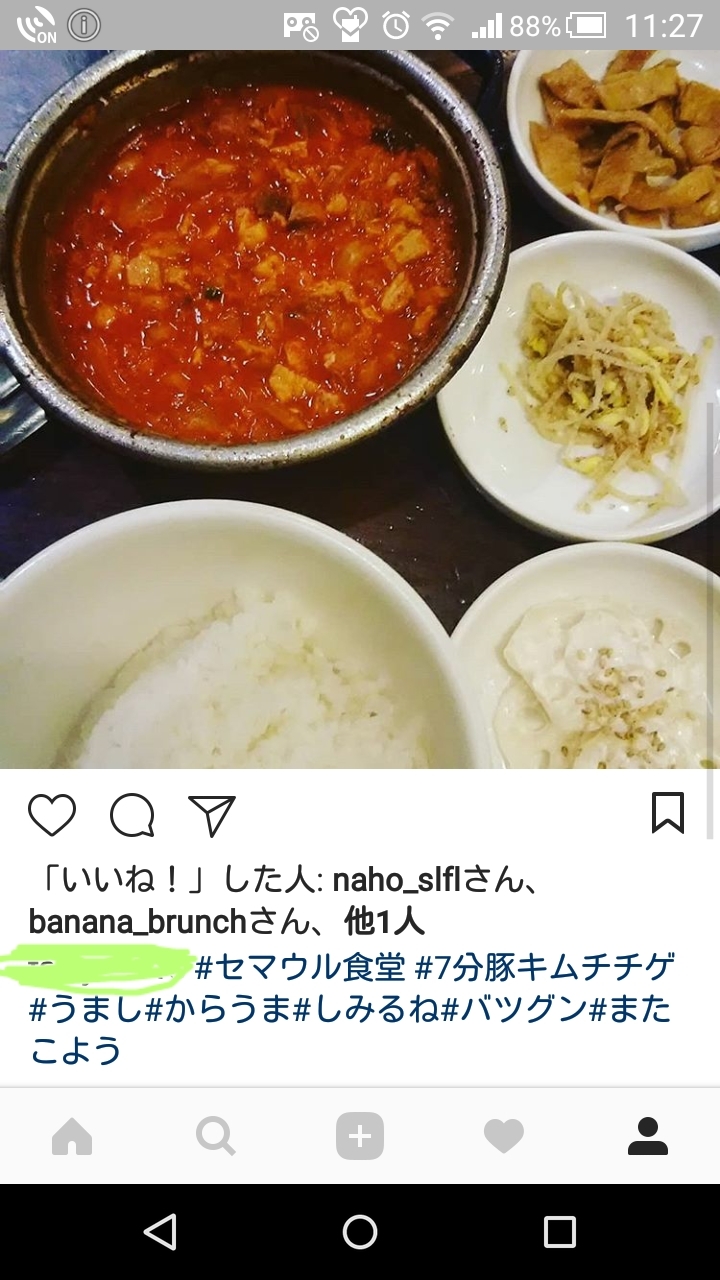This screenshot has width=720, height=1280.
Task: Open the recent apps square button
Action: tap(560, 1232)
